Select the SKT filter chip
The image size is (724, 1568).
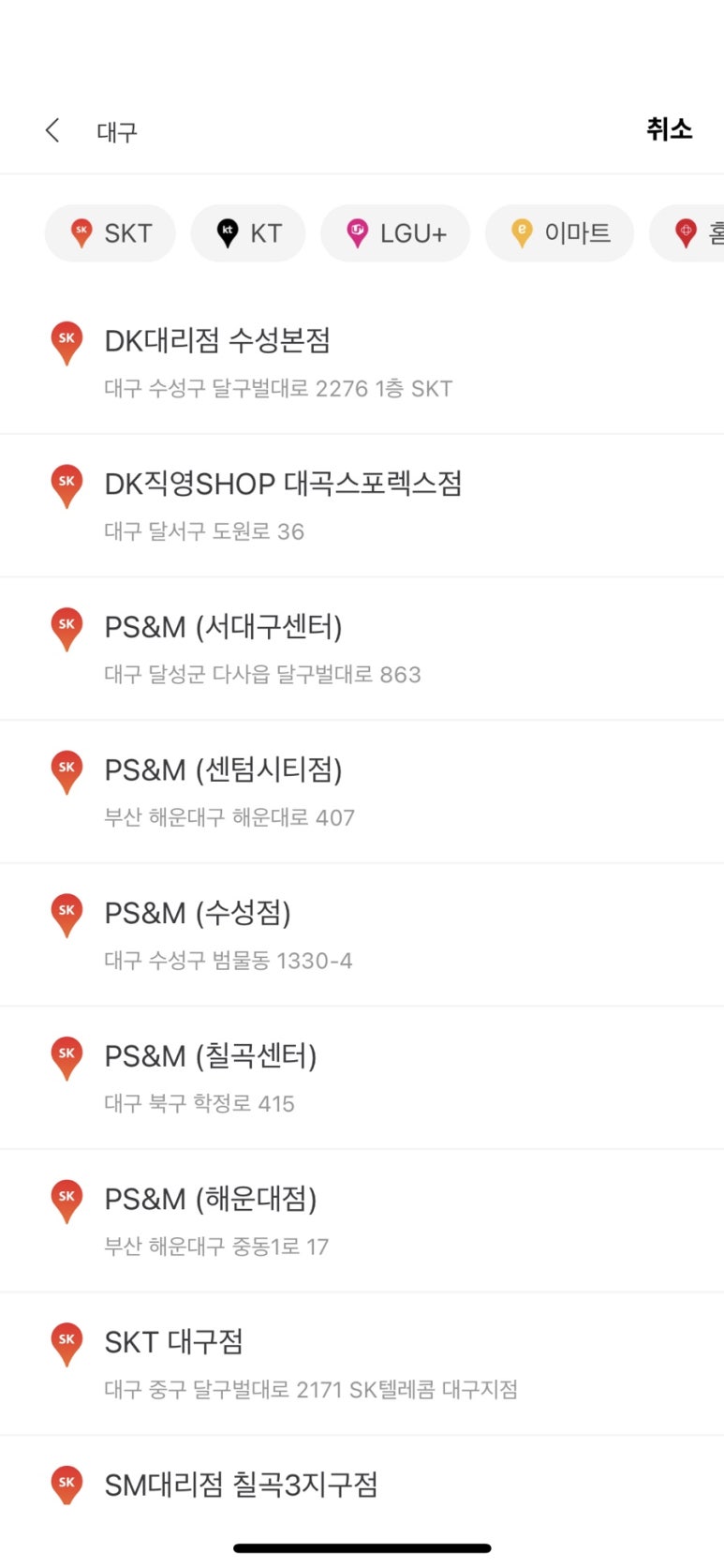111,233
